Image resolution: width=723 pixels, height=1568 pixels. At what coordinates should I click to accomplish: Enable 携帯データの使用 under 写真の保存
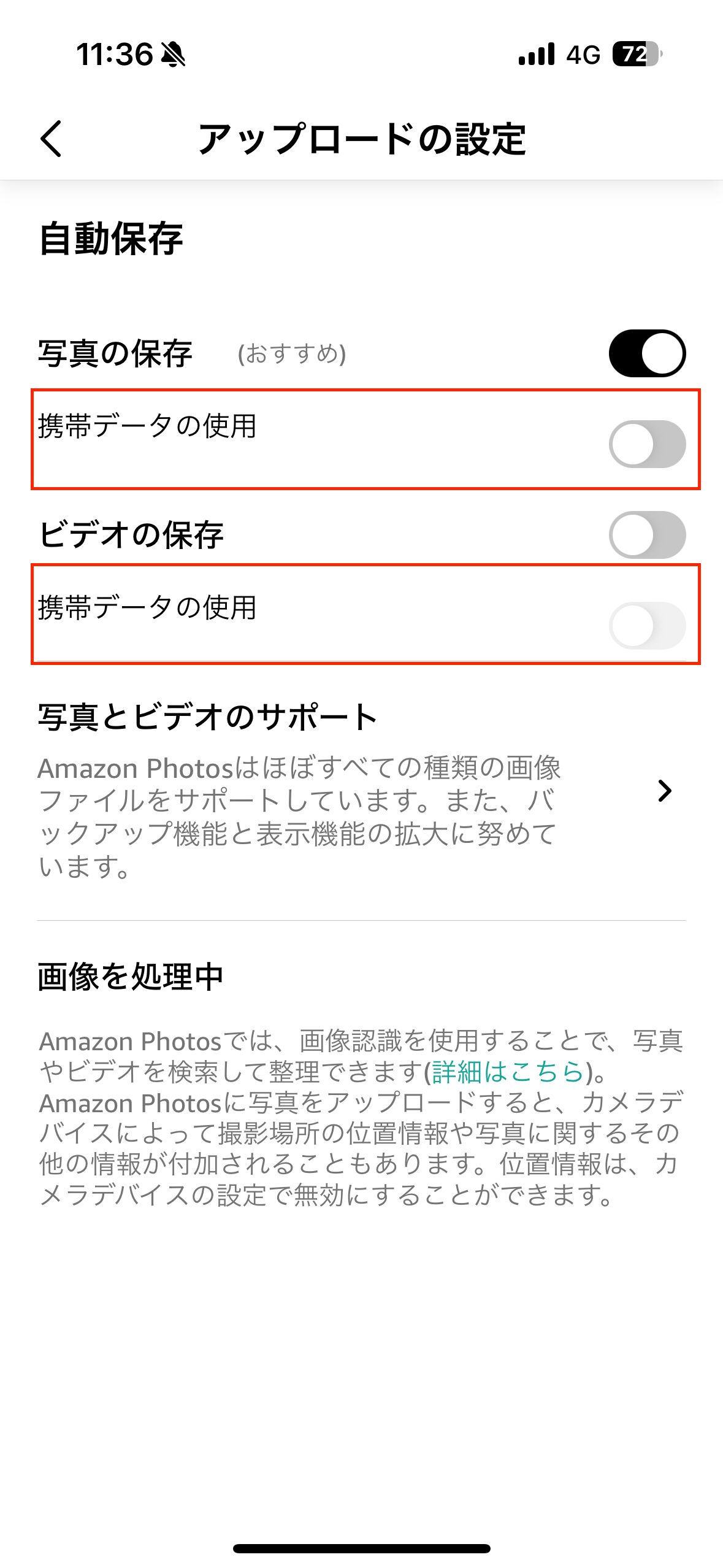(x=647, y=444)
